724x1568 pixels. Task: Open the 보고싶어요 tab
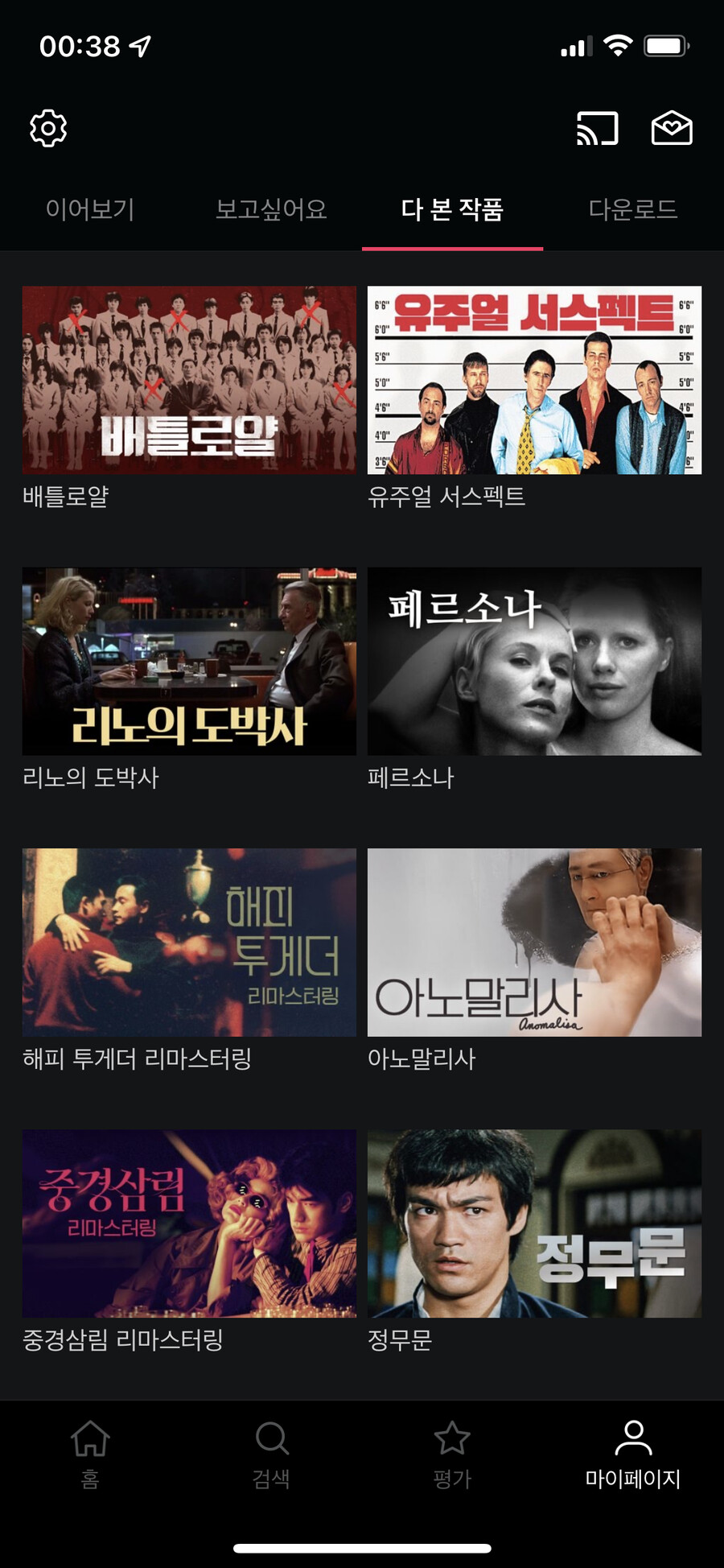(272, 210)
